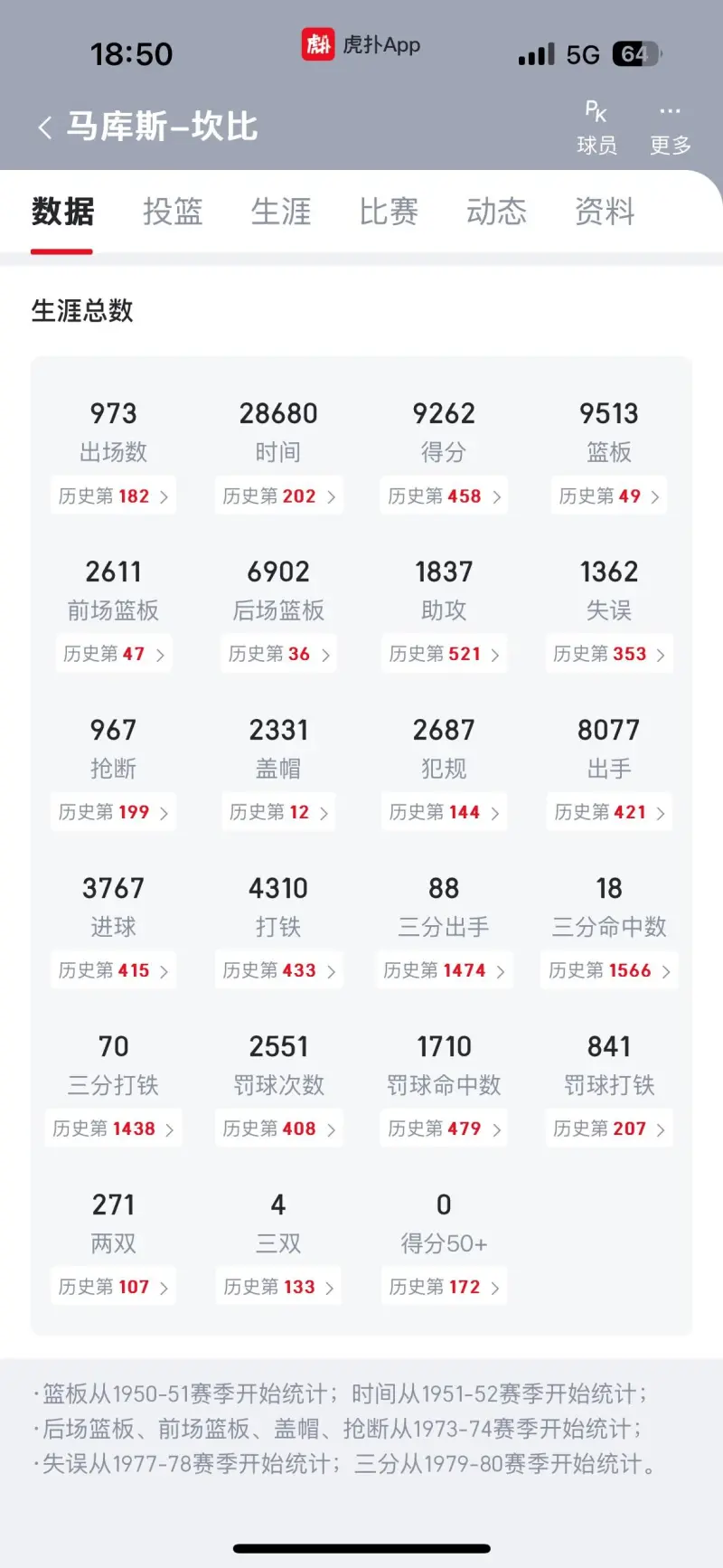Open the 更多 menu
The height and width of the screenshot is (1568, 723).
(x=670, y=128)
